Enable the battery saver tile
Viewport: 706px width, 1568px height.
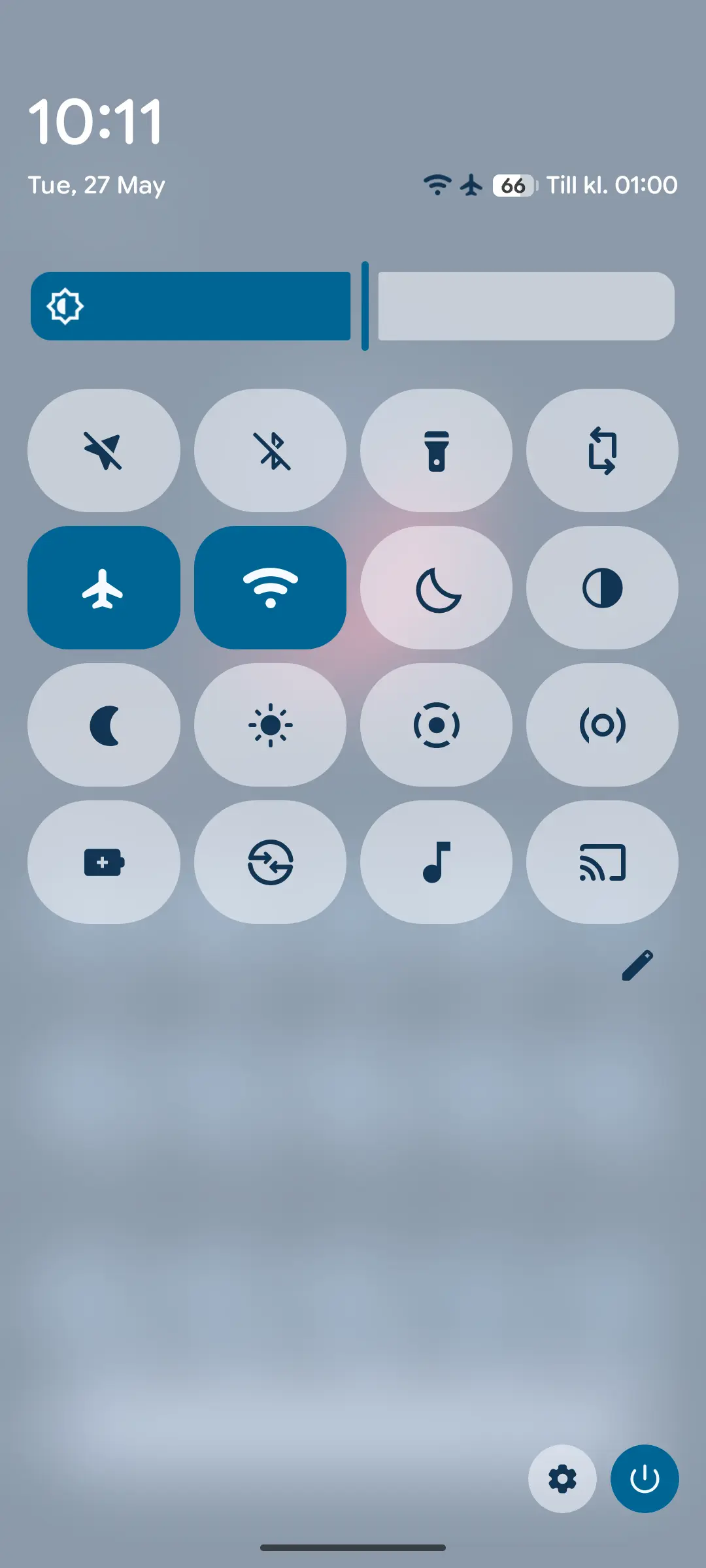pyautogui.click(x=104, y=862)
